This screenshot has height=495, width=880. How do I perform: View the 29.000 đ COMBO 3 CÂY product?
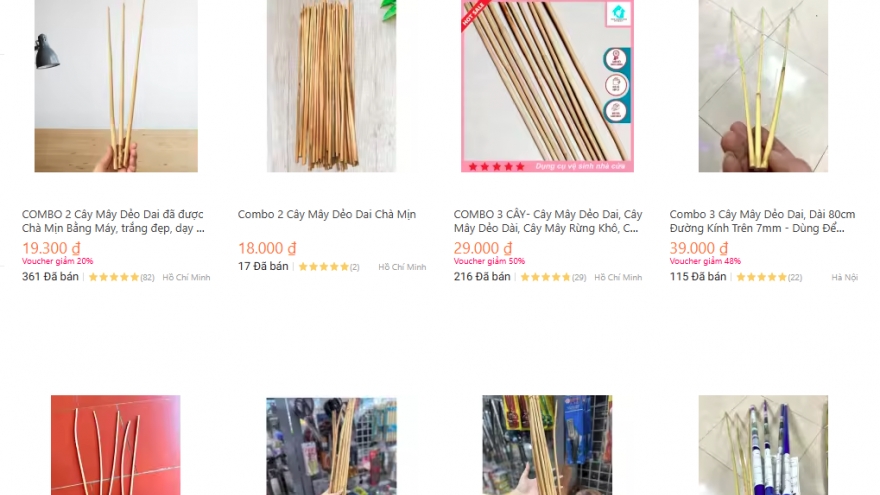pos(548,221)
